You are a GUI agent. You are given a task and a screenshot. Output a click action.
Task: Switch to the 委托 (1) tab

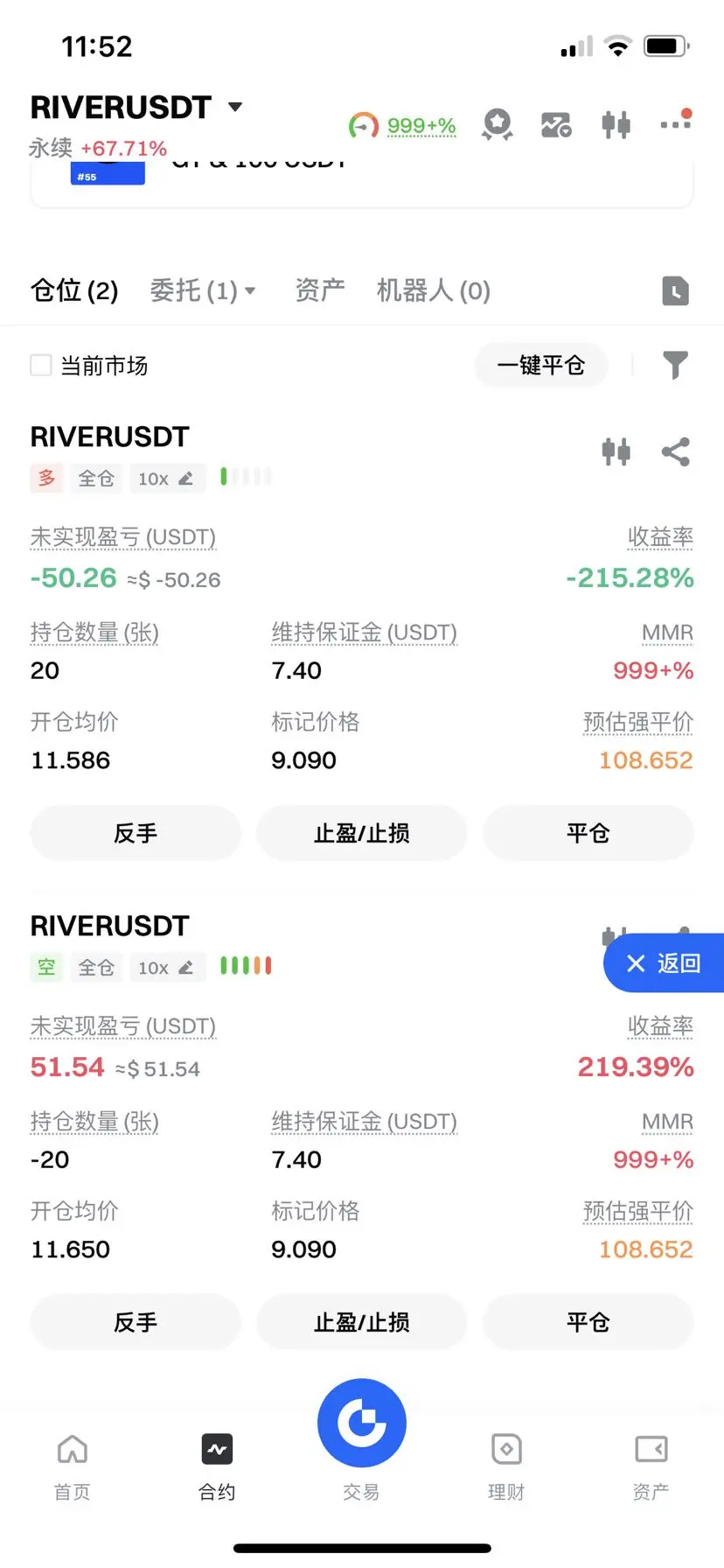tap(202, 290)
